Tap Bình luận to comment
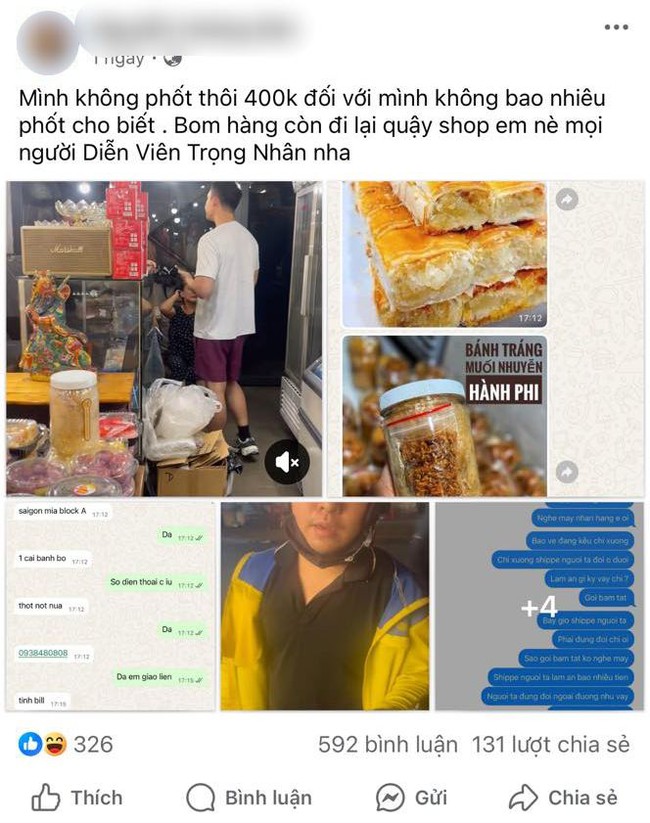 249,797
